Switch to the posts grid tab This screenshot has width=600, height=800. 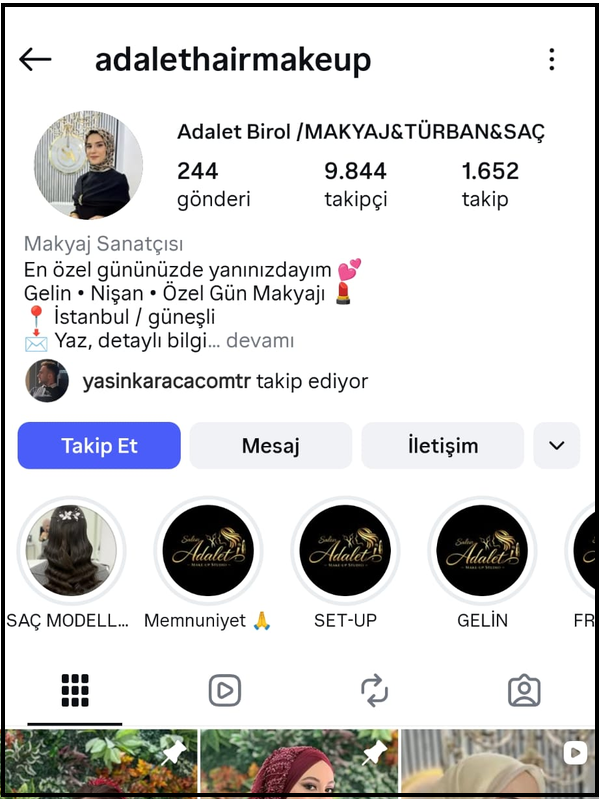click(x=75, y=690)
